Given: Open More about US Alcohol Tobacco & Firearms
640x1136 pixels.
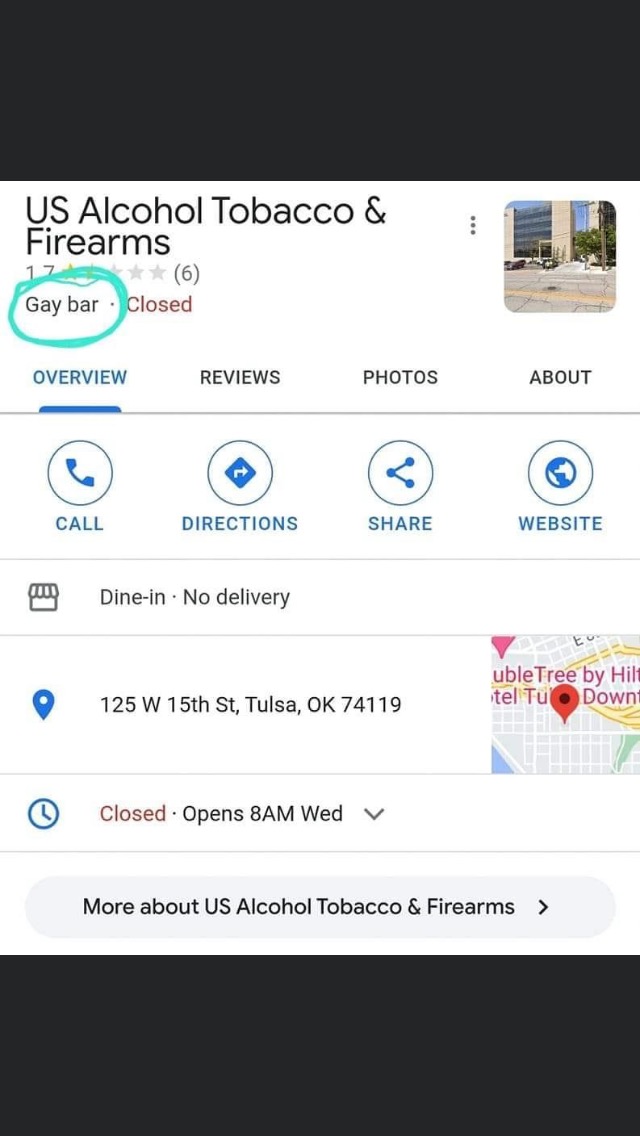Looking at the screenshot, I should (320, 907).
